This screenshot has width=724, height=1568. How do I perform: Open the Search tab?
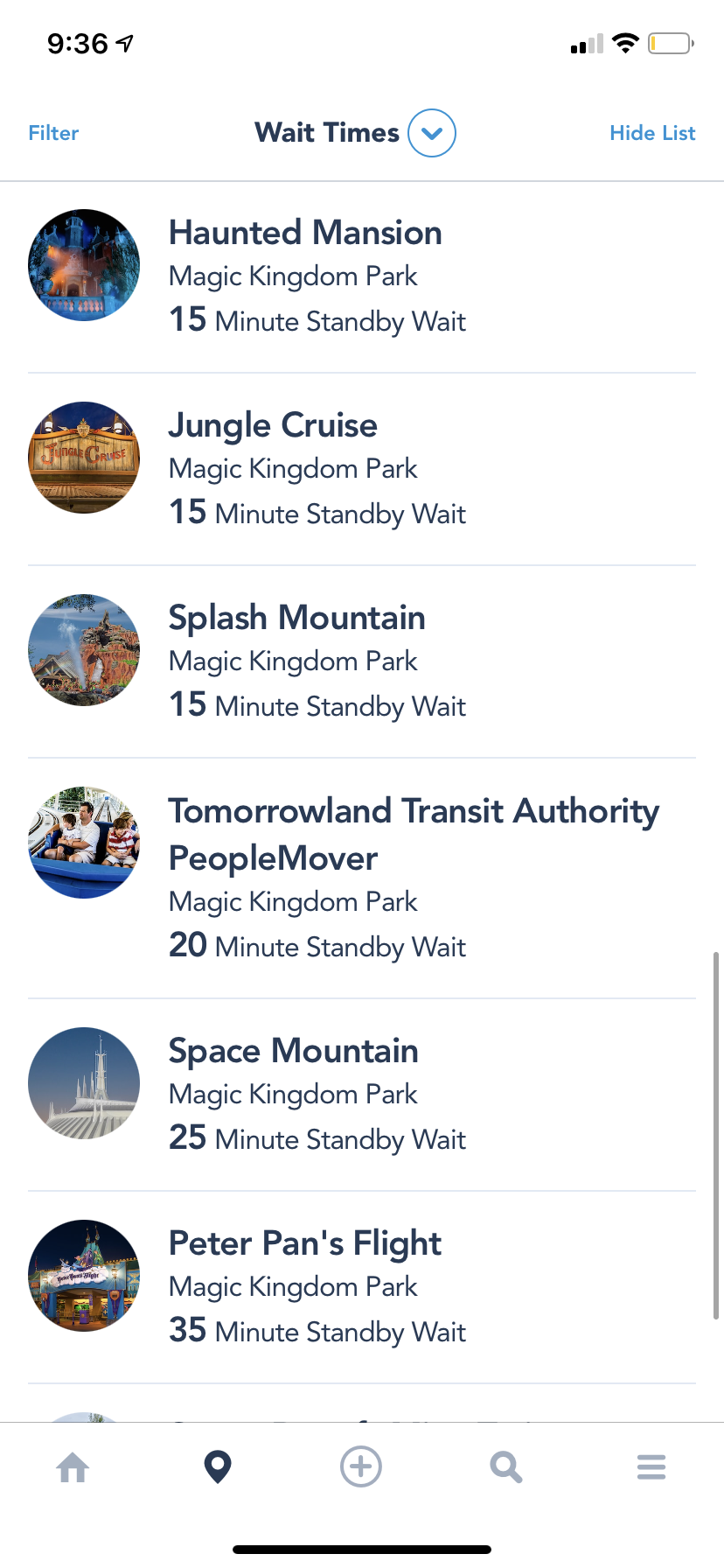[x=506, y=1467]
